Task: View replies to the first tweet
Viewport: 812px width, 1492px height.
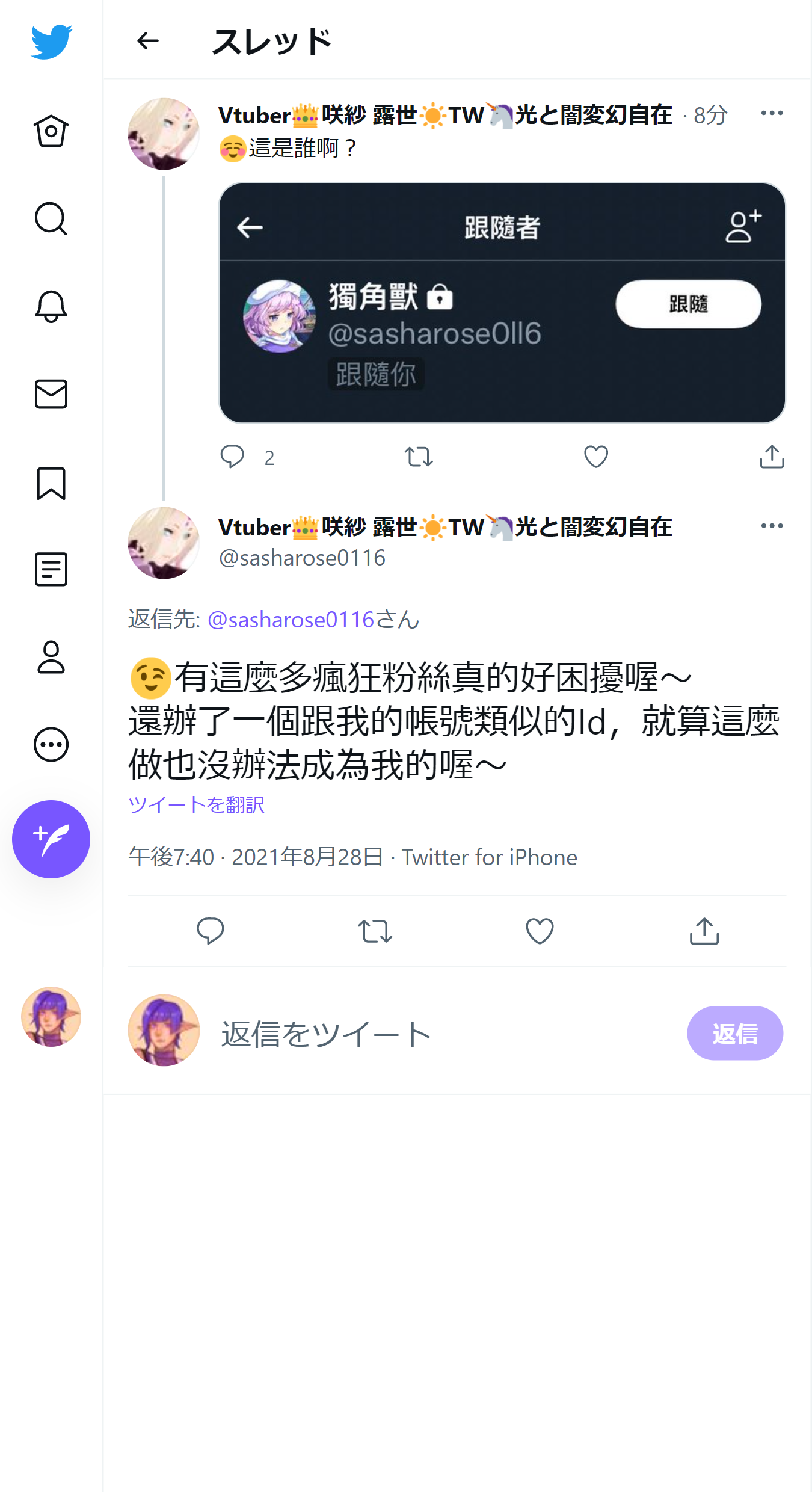Action: pos(232,457)
